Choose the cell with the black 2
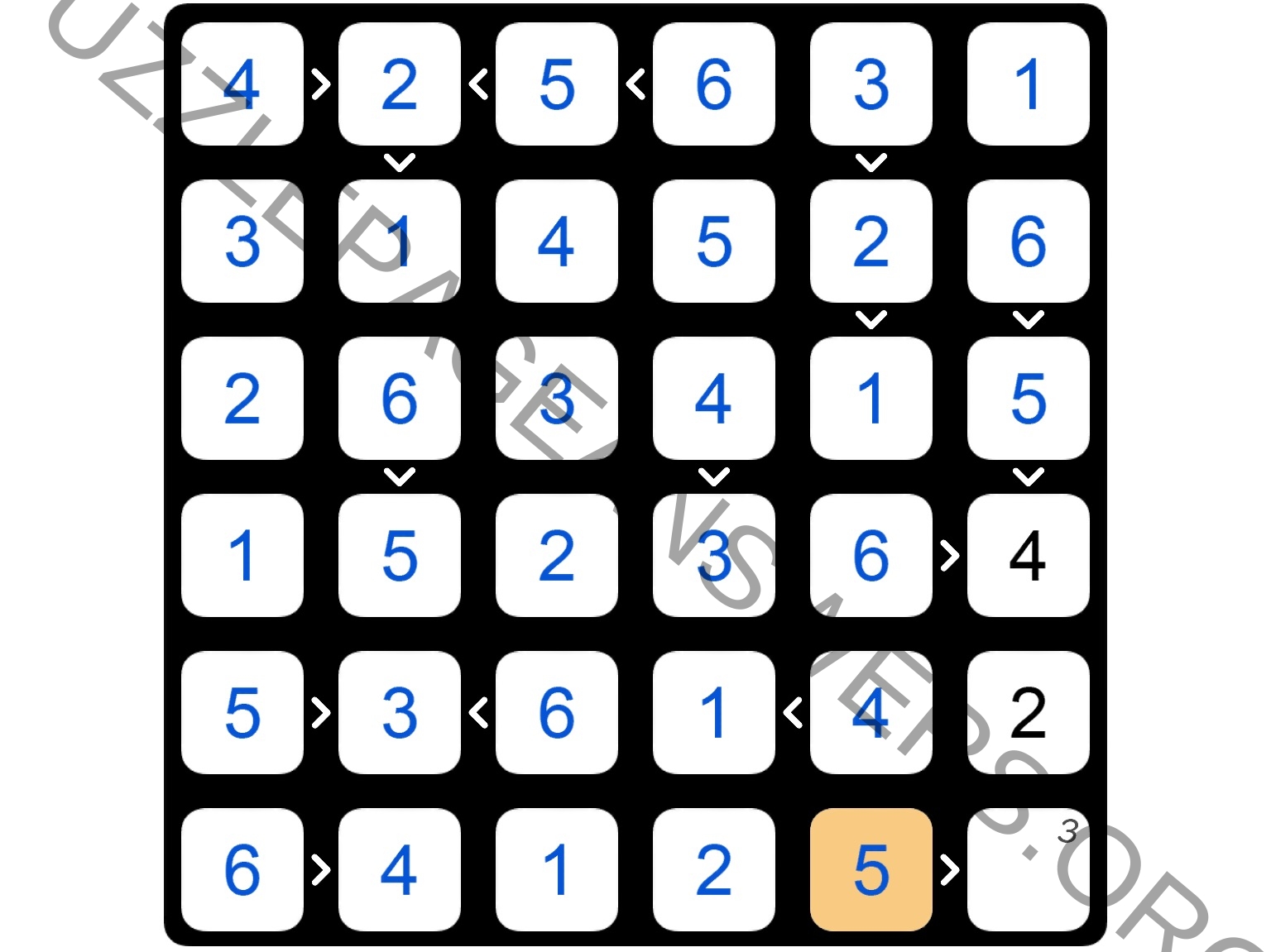 pyautogui.click(x=1028, y=712)
